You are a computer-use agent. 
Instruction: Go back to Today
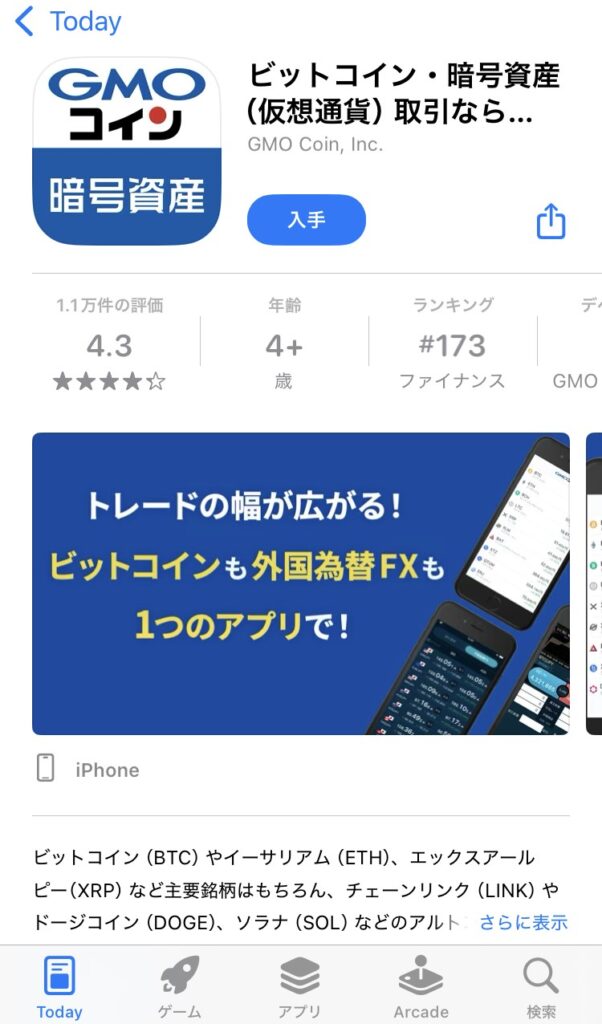click(66, 21)
